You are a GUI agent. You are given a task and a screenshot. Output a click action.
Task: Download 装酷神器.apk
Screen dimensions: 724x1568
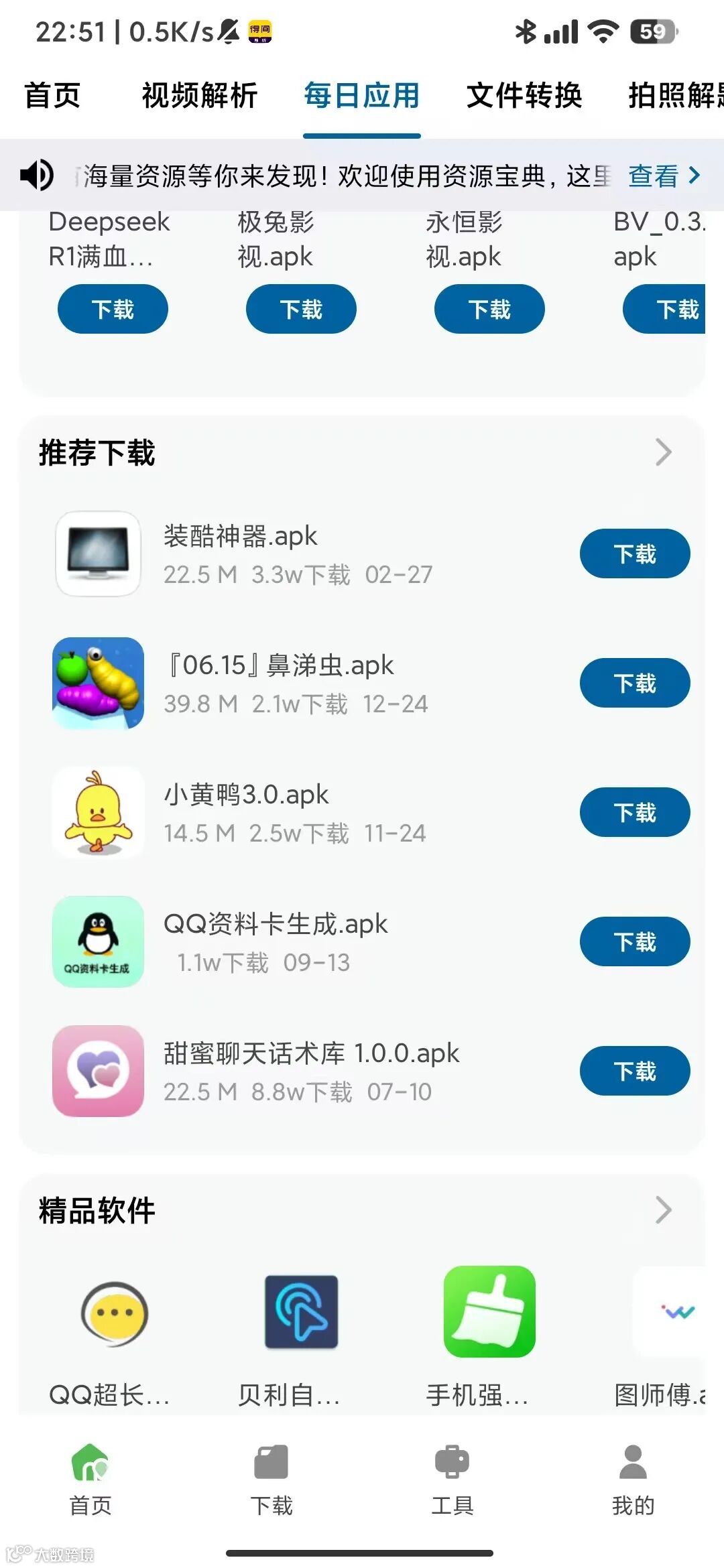tap(634, 553)
